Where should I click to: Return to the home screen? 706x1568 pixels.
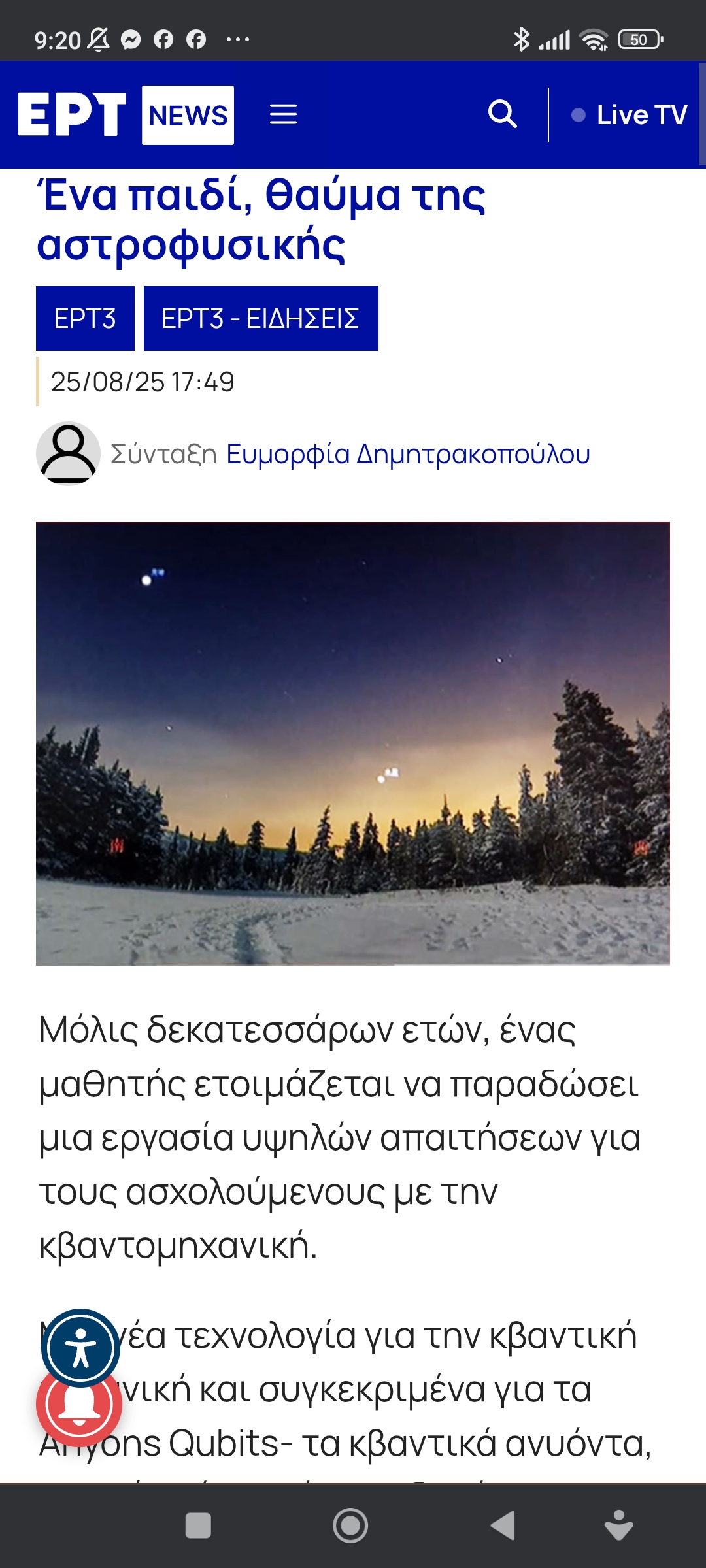pos(350,1526)
